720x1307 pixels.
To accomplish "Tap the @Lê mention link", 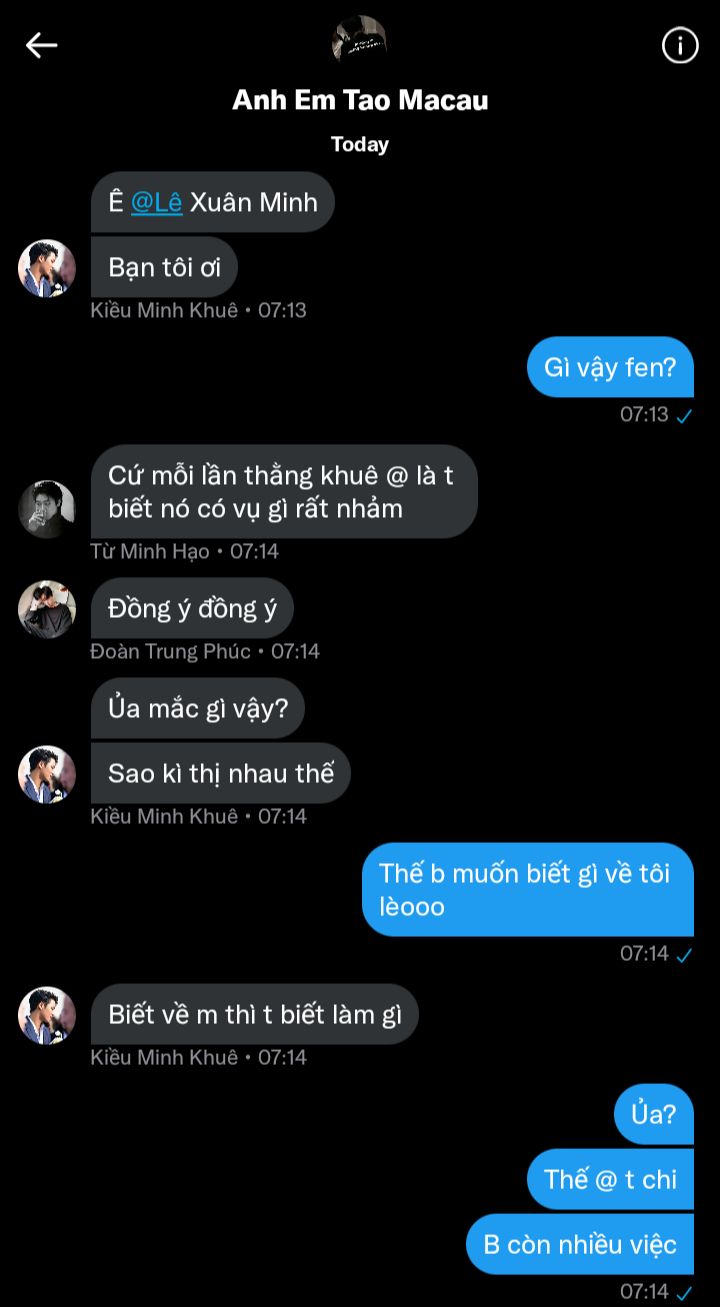I will [157, 202].
